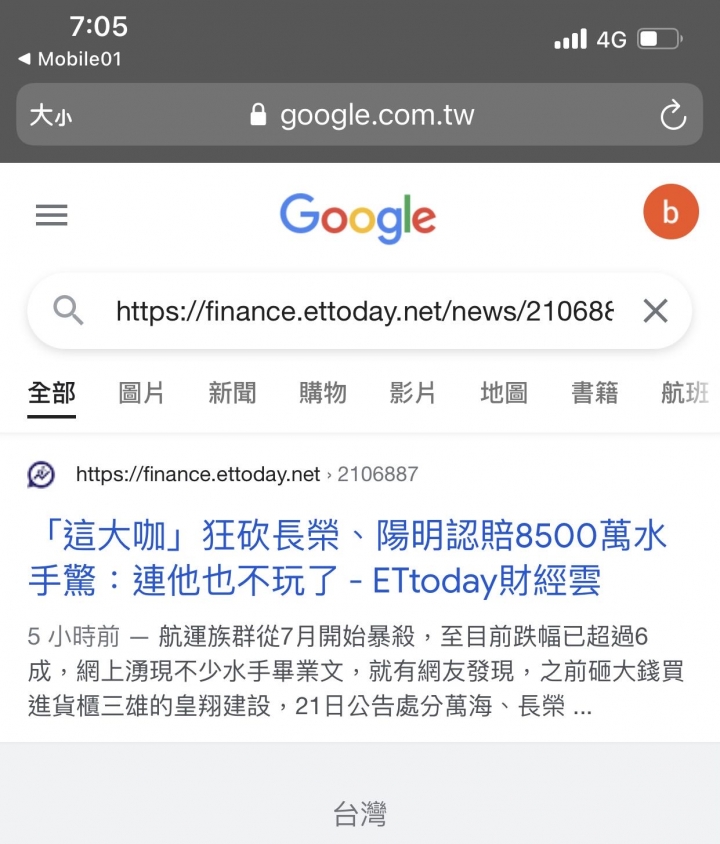Select the 全部 results tab
The width and height of the screenshot is (720, 844).
click(x=51, y=393)
